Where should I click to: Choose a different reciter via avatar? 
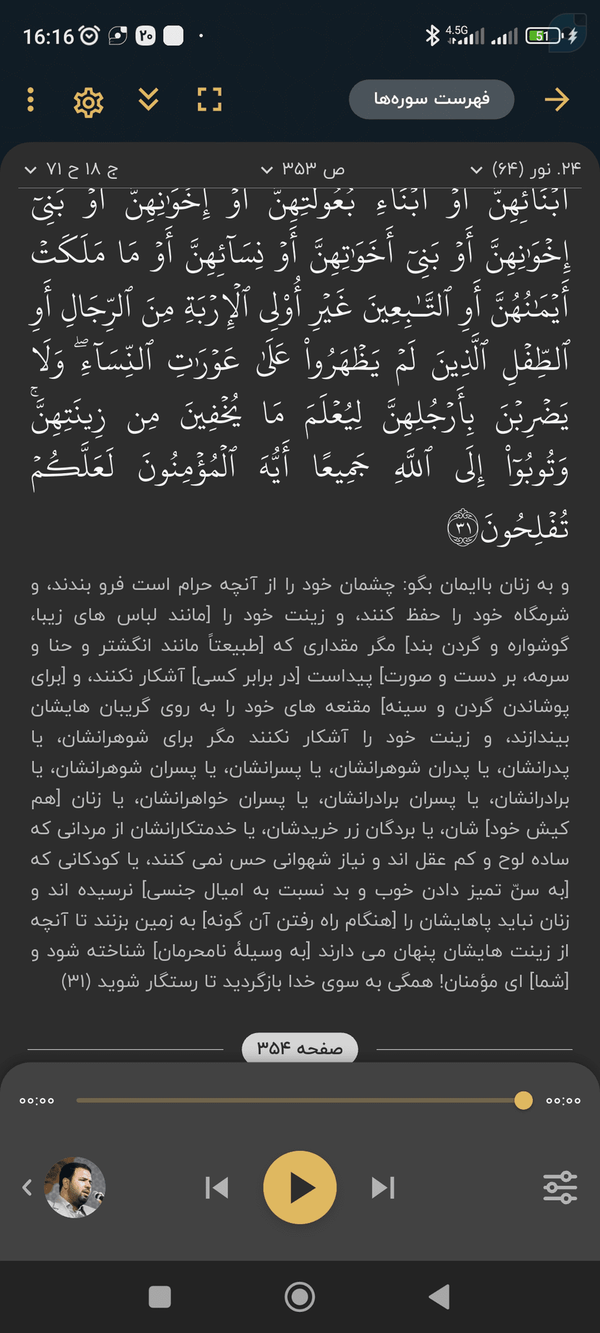(x=75, y=1187)
